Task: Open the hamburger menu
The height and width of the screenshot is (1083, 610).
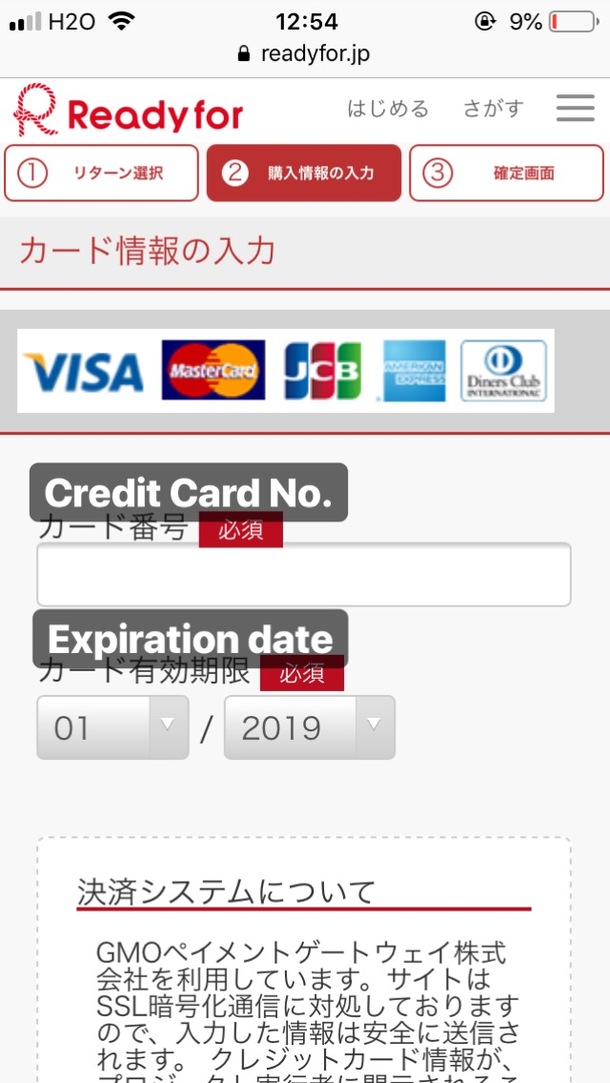Action: click(575, 108)
